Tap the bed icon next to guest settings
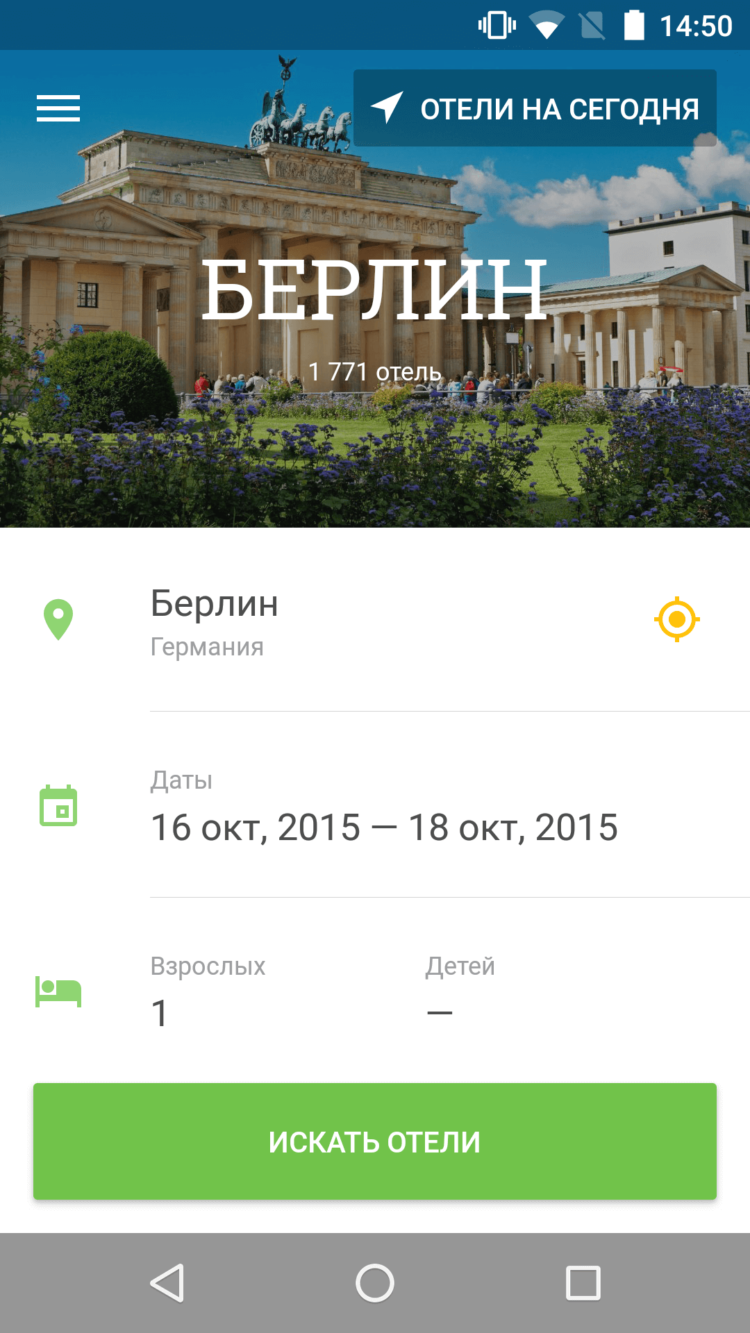Viewport: 750px width, 1333px height. pos(58,991)
